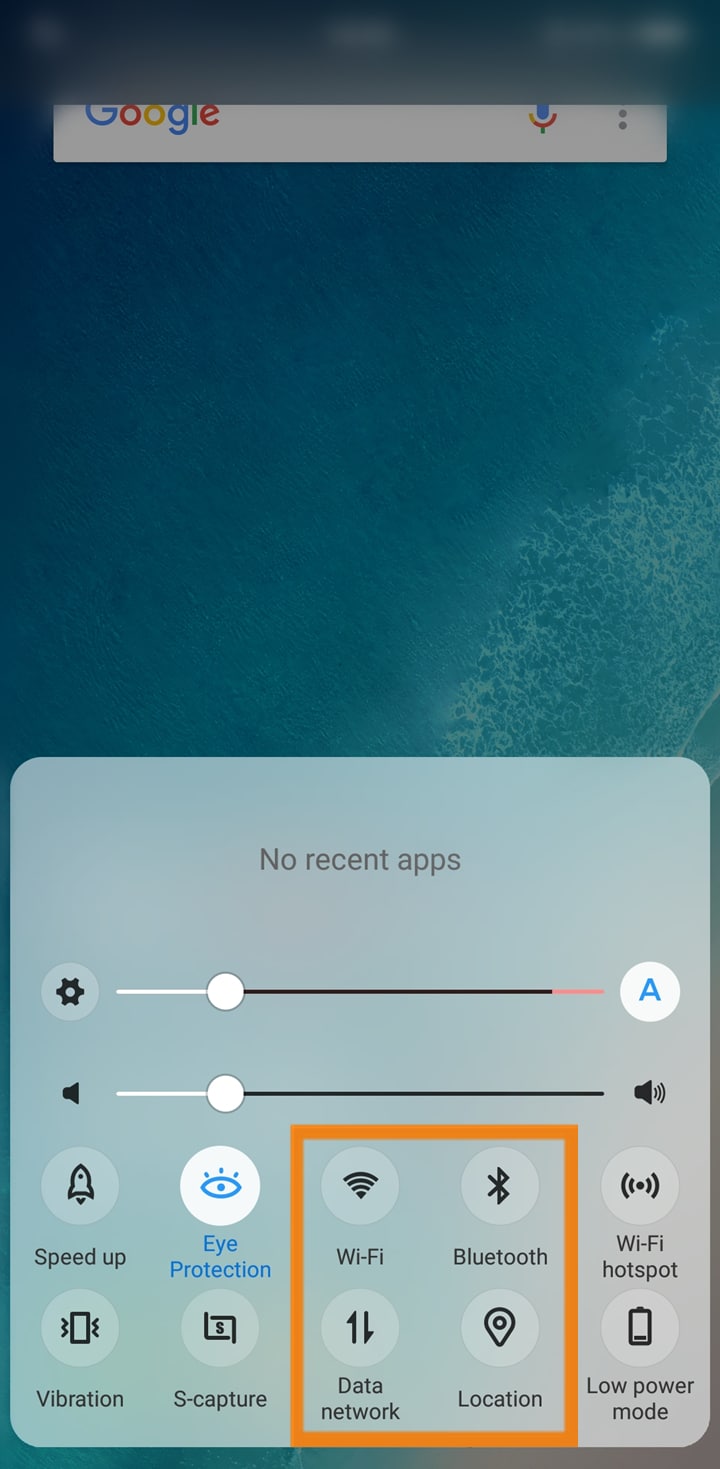Enable Wi-Fi hotspot
720x1469 pixels.
click(x=640, y=1186)
